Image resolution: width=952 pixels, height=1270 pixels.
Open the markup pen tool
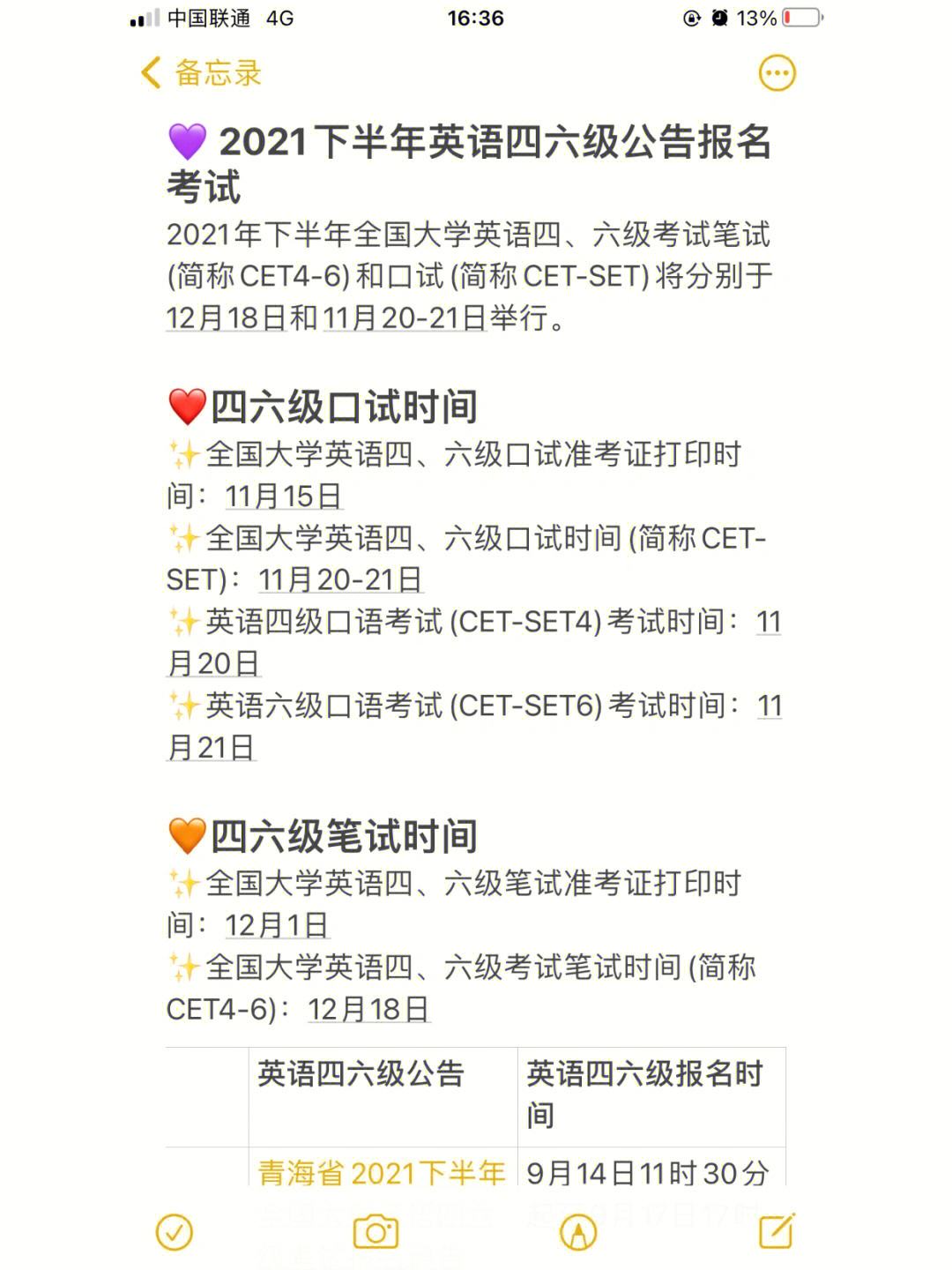(578, 1232)
